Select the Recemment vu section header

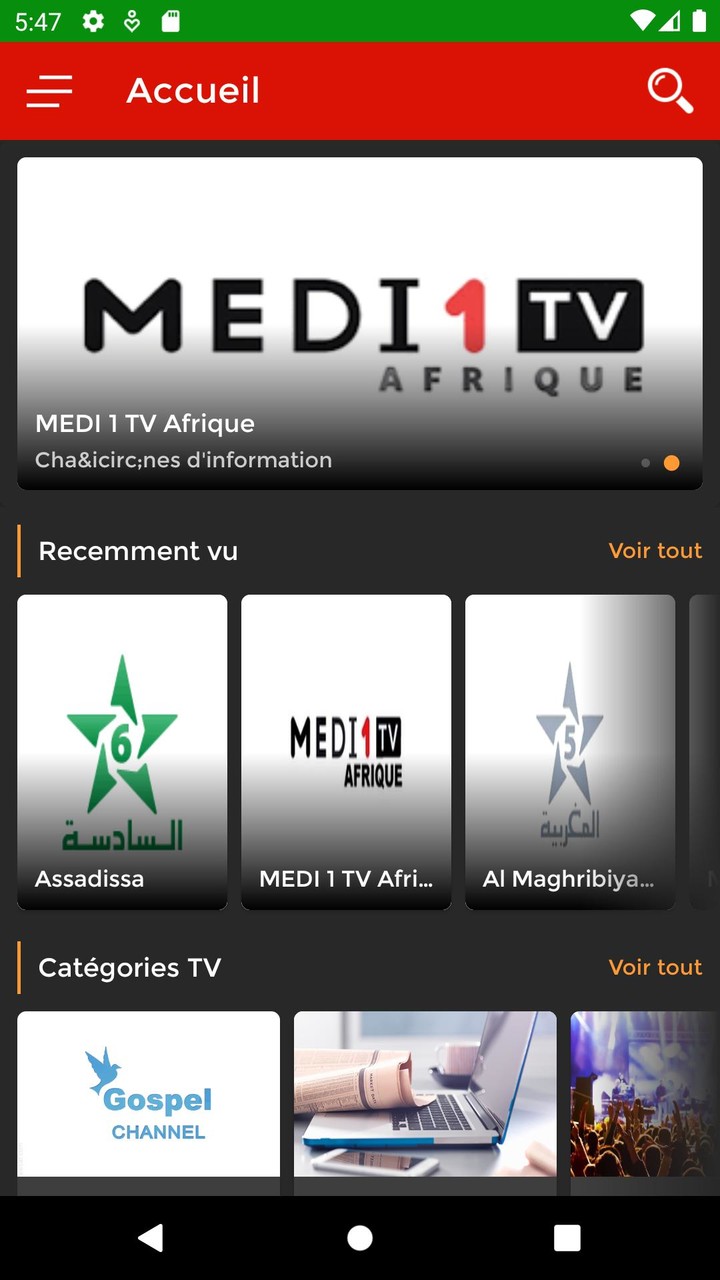137,550
